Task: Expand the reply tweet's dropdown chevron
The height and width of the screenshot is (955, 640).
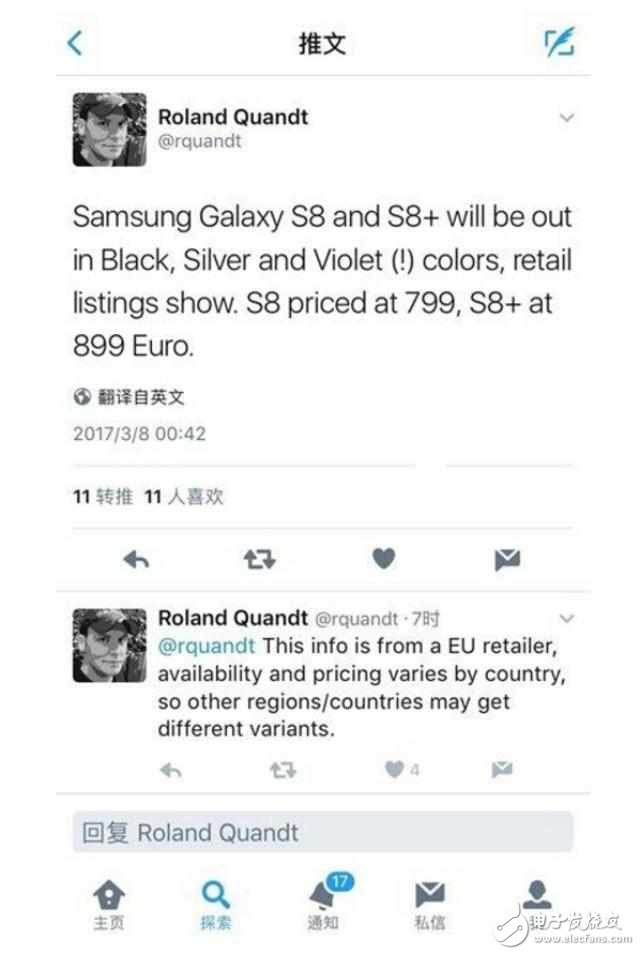Action: tap(567, 618)
